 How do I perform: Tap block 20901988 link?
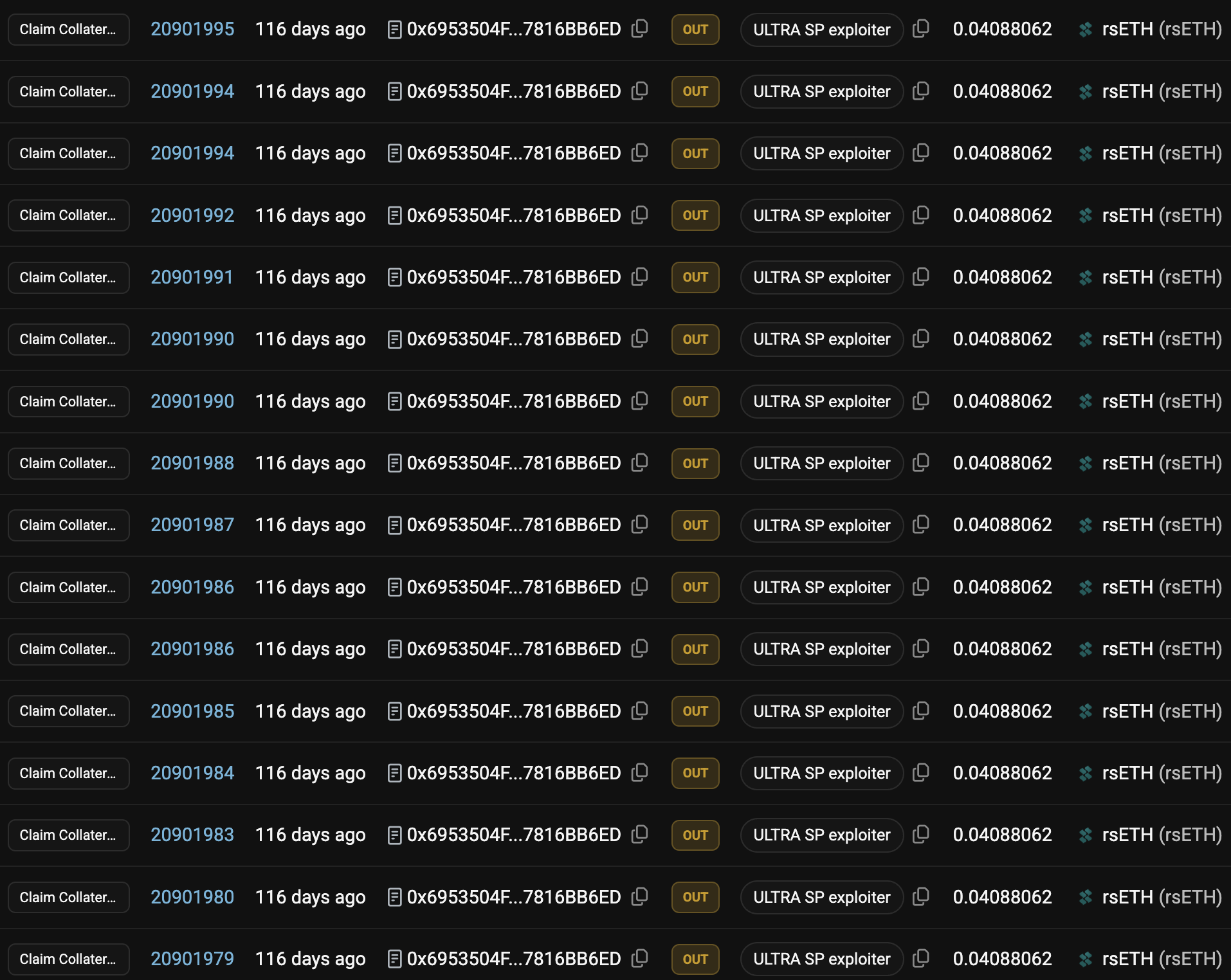192,463
